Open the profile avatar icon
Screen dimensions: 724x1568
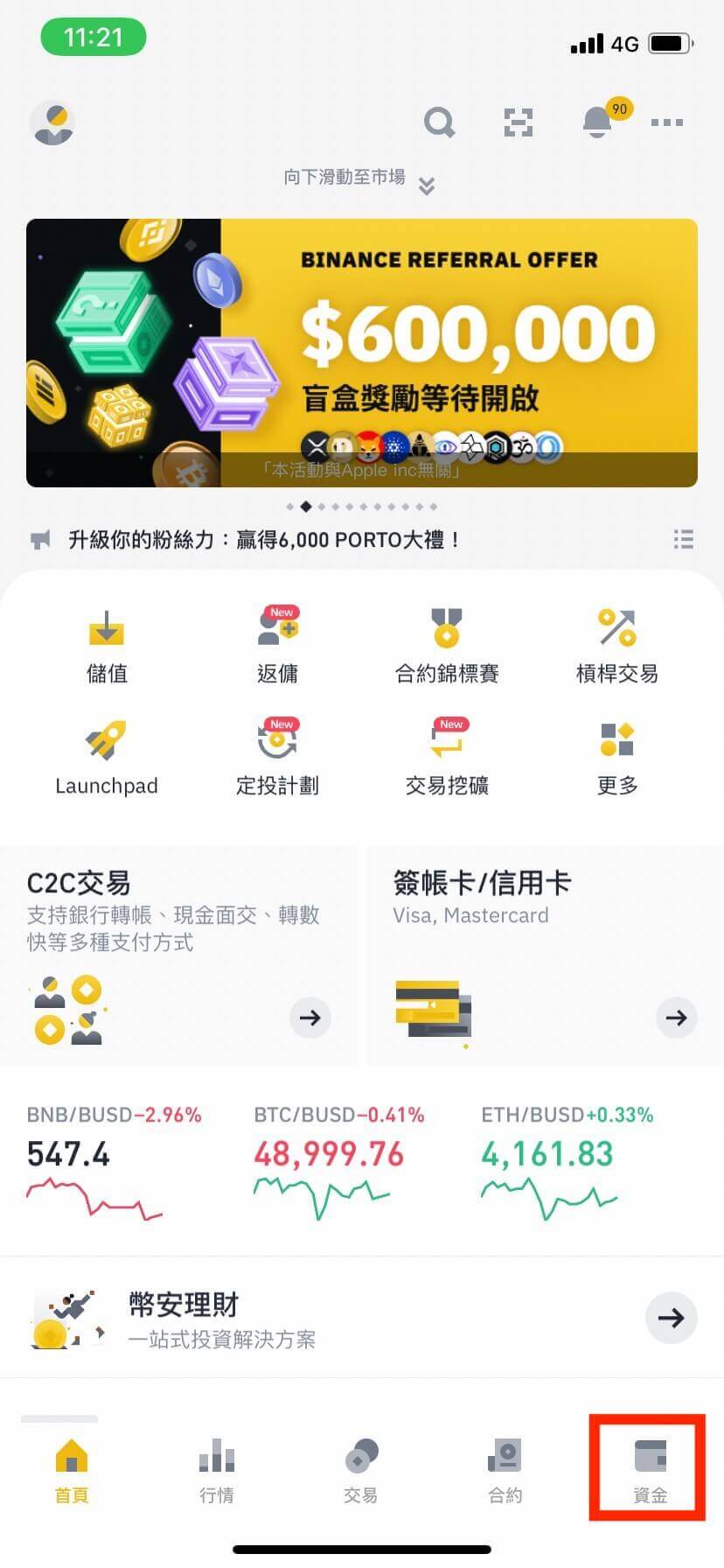click(x=52, y=122)
